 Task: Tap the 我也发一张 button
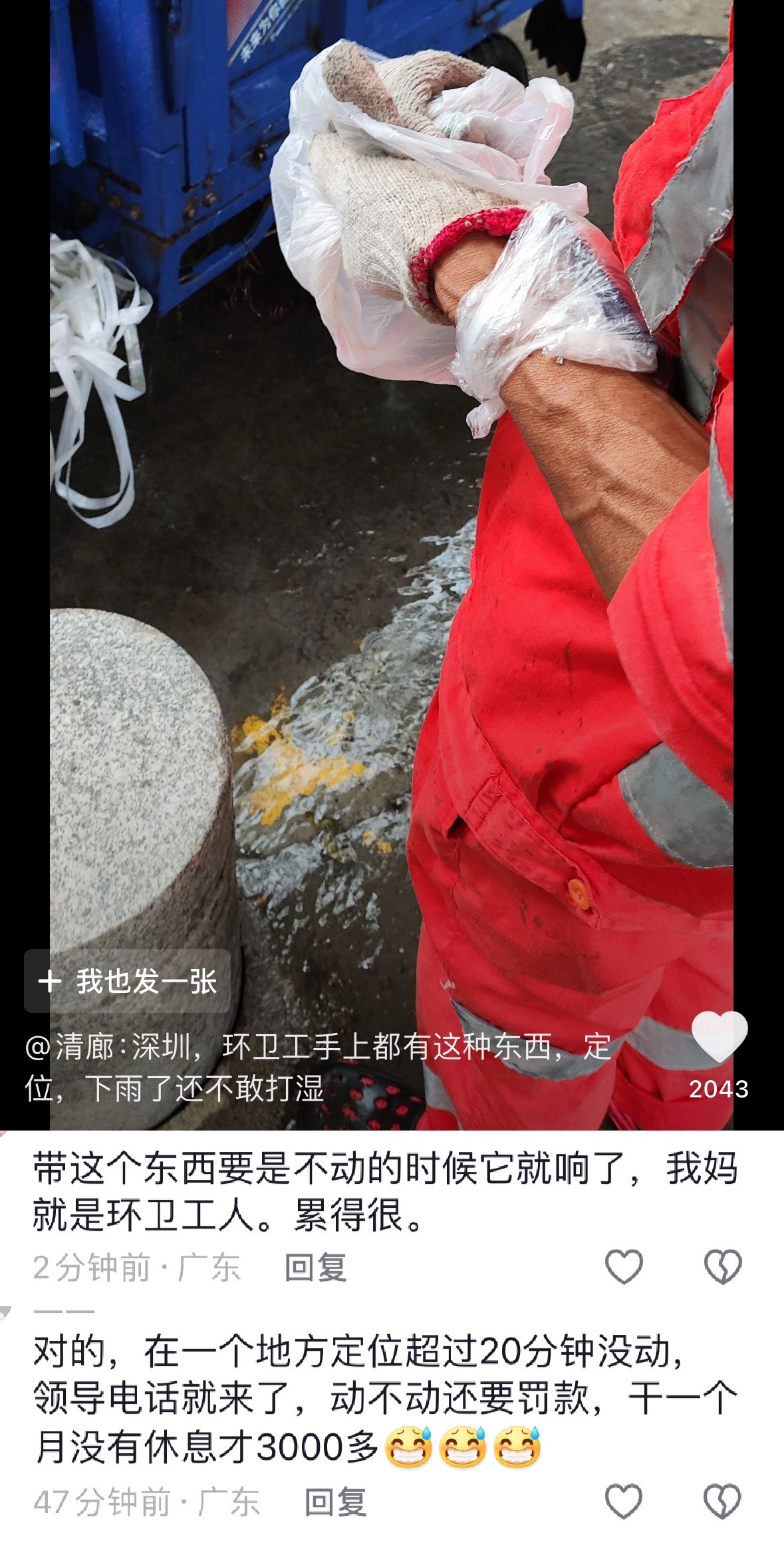pyautogui.click(x=128, y=981)
